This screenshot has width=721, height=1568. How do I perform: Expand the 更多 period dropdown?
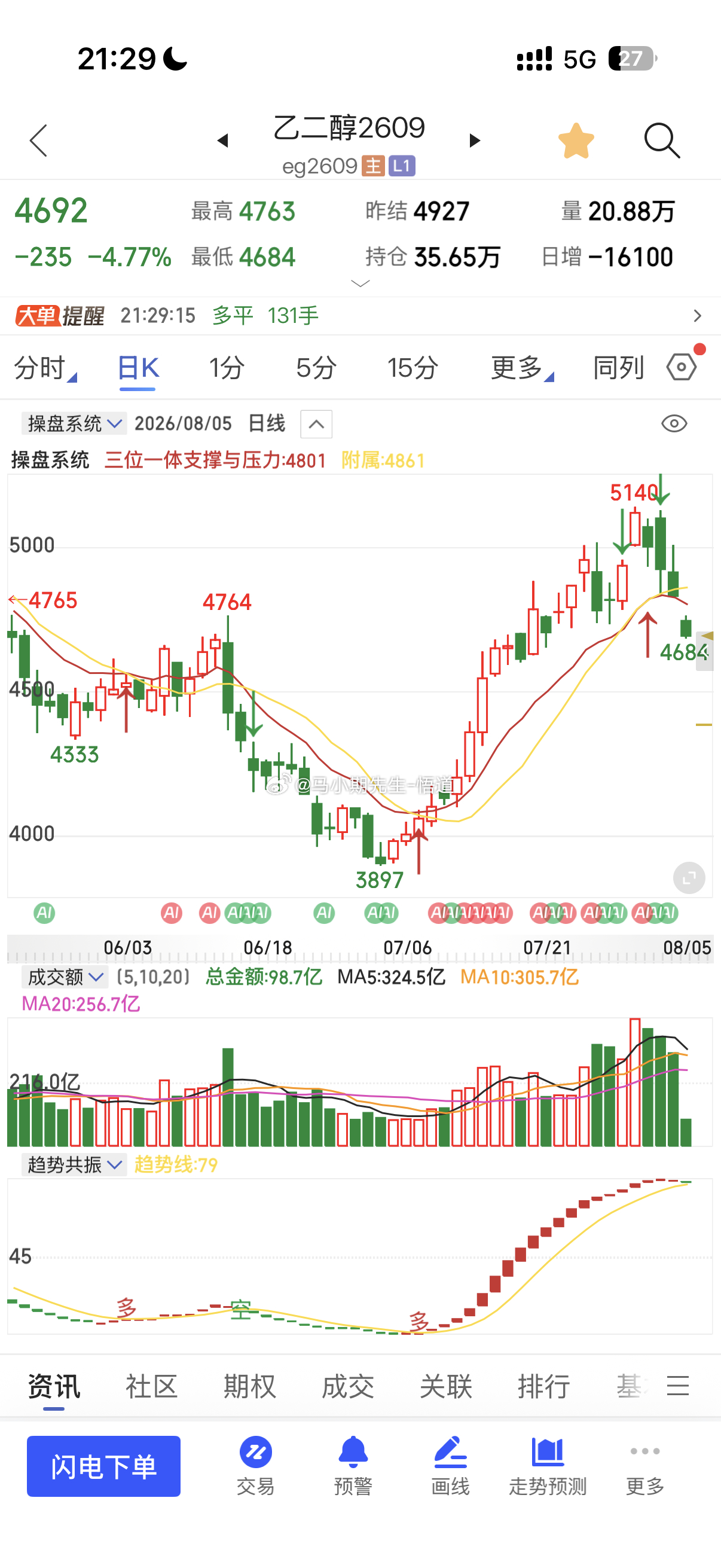(522, 368)
